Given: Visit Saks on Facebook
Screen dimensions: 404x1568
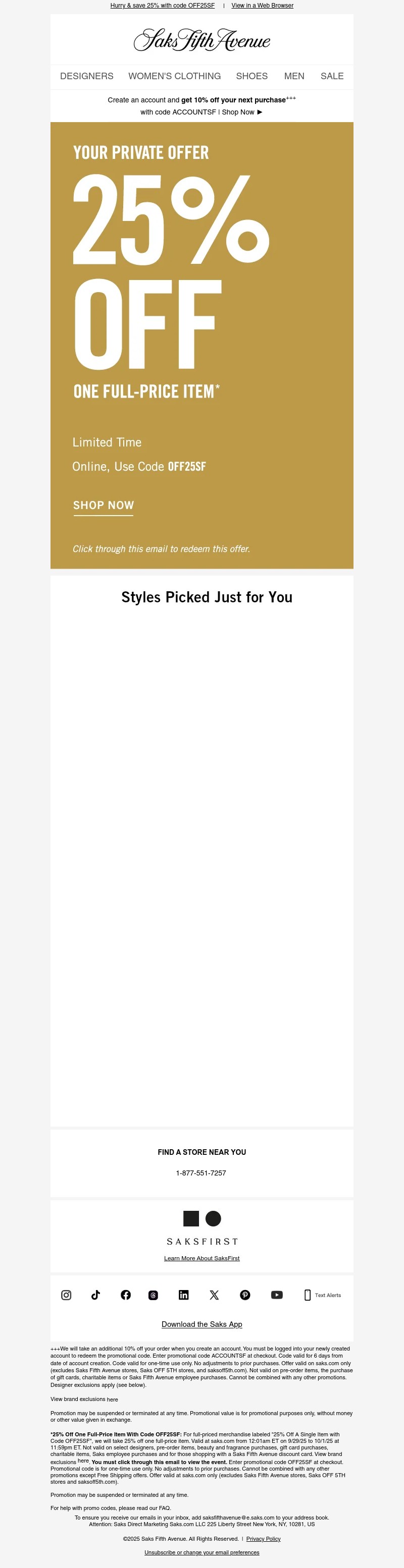Looking at the screenshot, I should pos(126,1295).
